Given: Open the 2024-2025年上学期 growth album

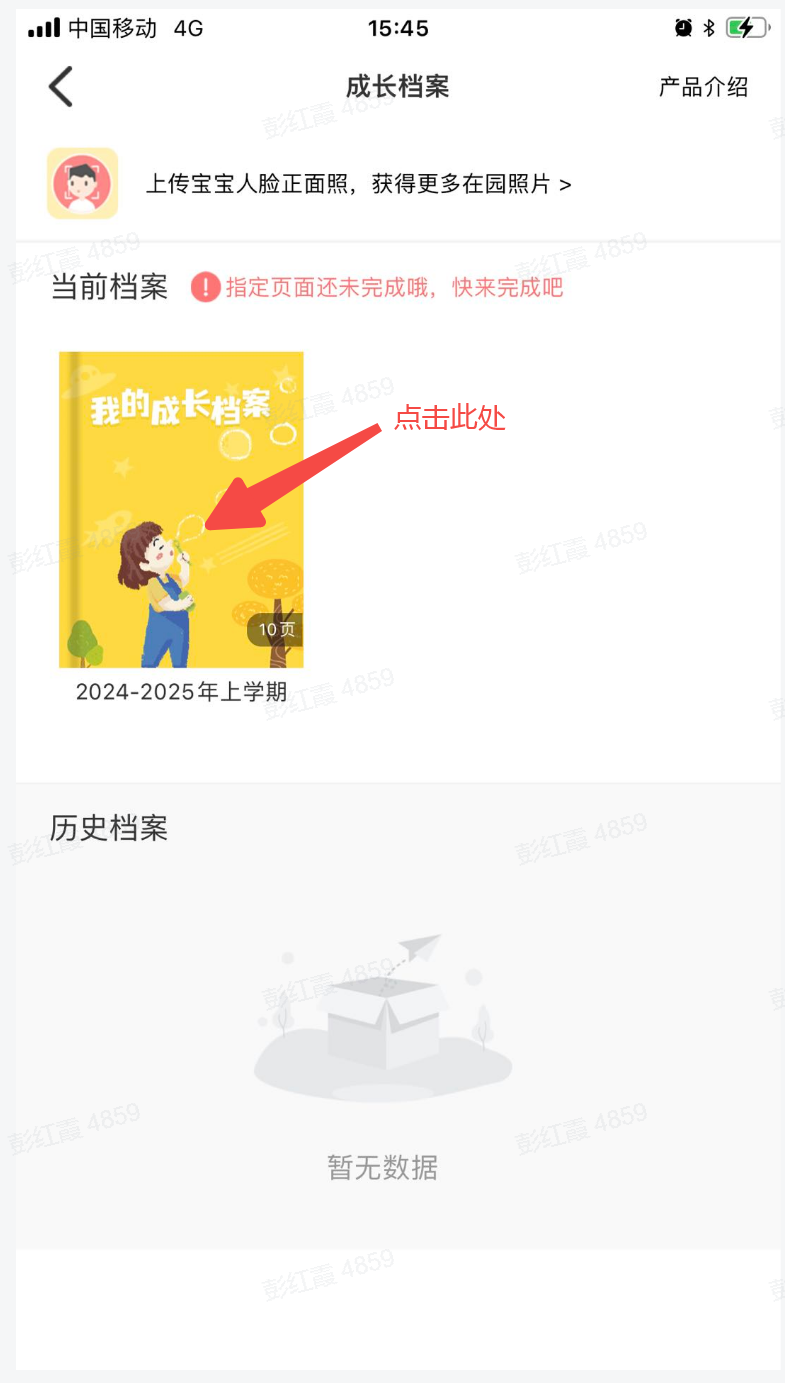Looking at the screenshot, I should [181, 510].
